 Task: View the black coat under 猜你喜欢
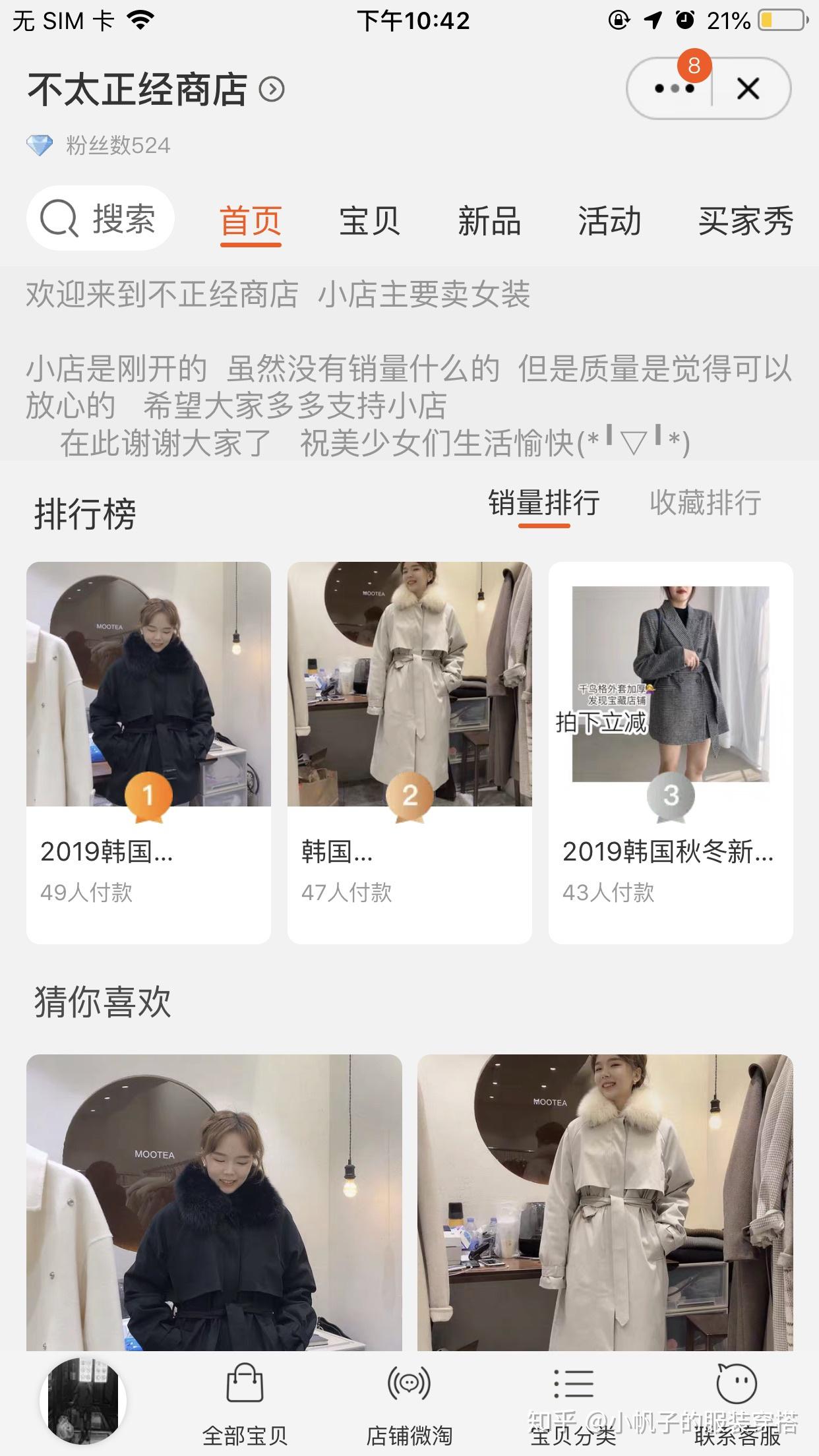[214, 1207]
